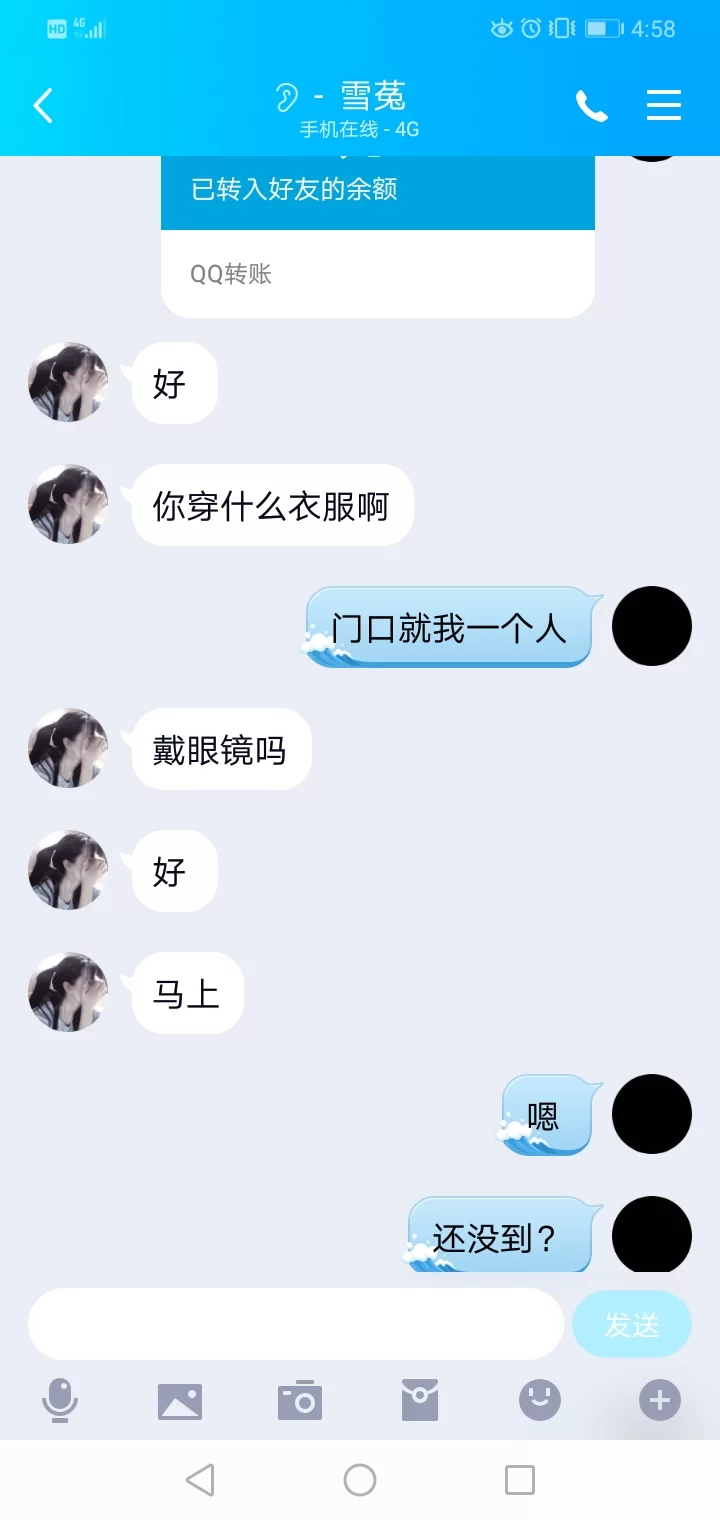Show recent apps
Viewport: 720px width, 1520px height.
pyautogui.click(x=520, y=1480)
